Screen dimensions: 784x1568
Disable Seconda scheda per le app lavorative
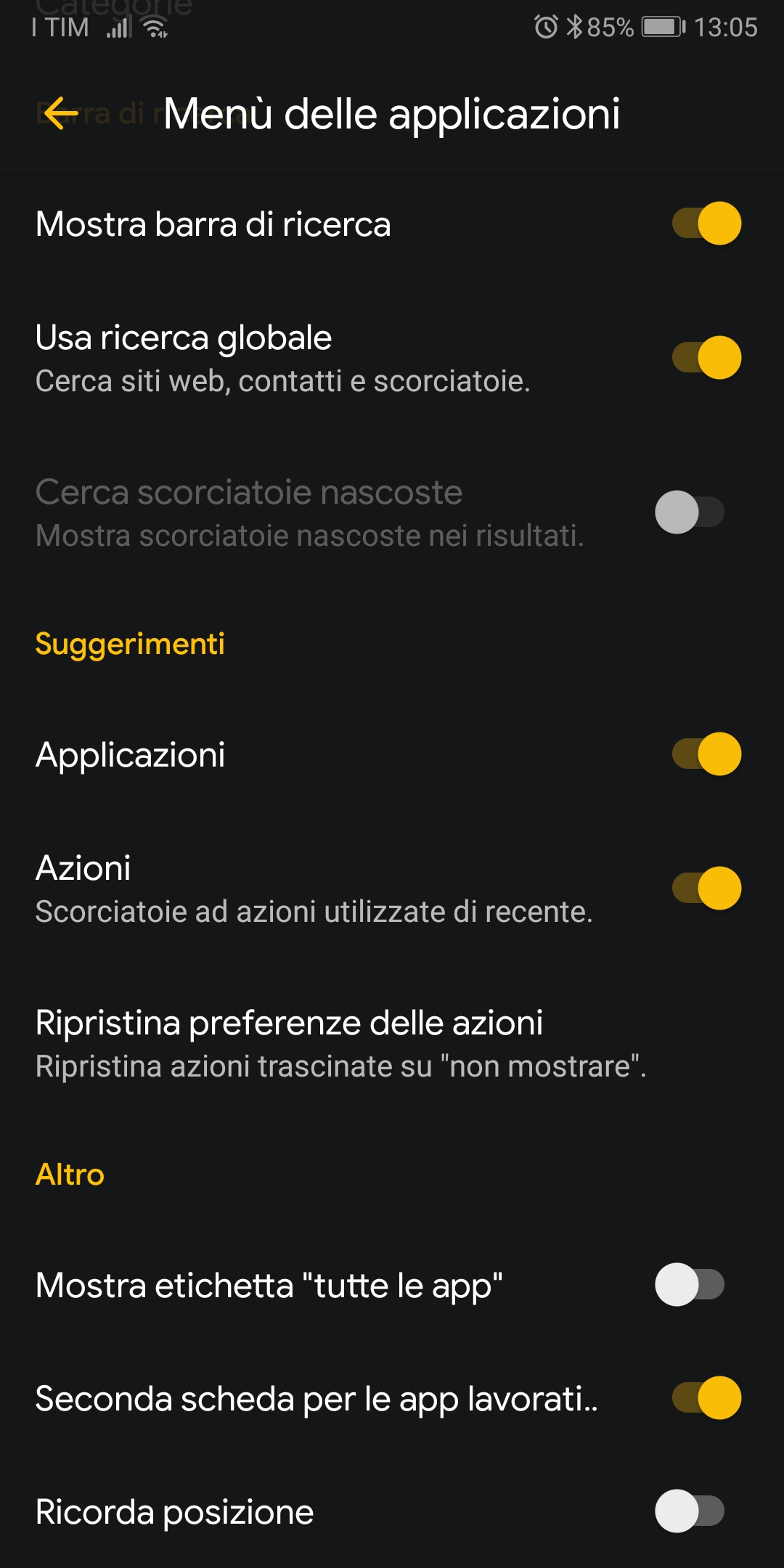[x=706, y=1398]
